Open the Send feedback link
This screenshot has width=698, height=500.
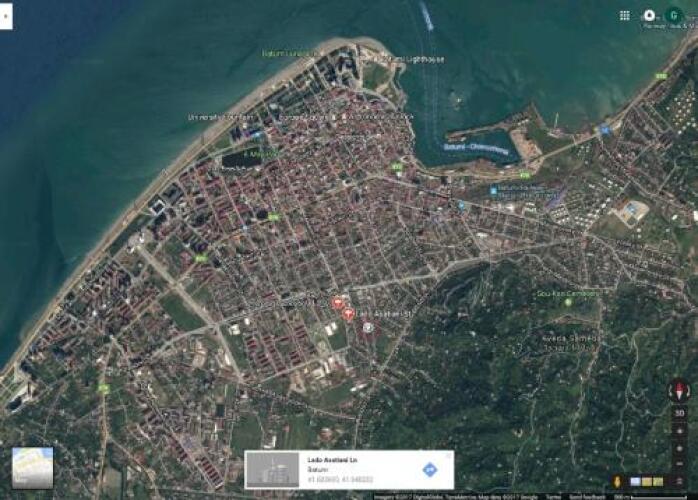[581, 497]
